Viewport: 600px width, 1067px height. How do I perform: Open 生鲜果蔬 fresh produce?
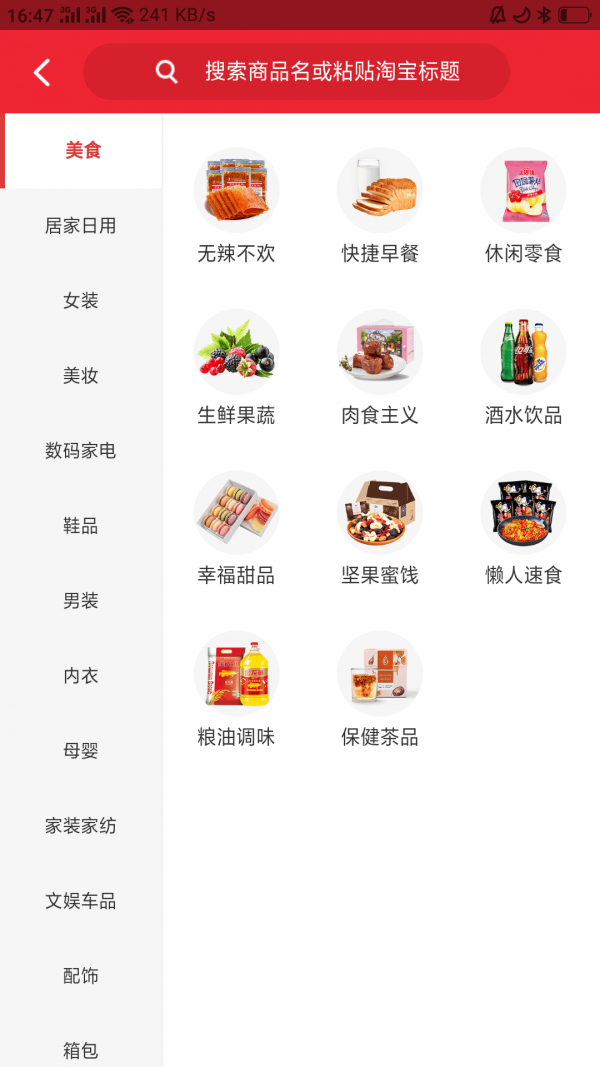[x=236, y=368]
